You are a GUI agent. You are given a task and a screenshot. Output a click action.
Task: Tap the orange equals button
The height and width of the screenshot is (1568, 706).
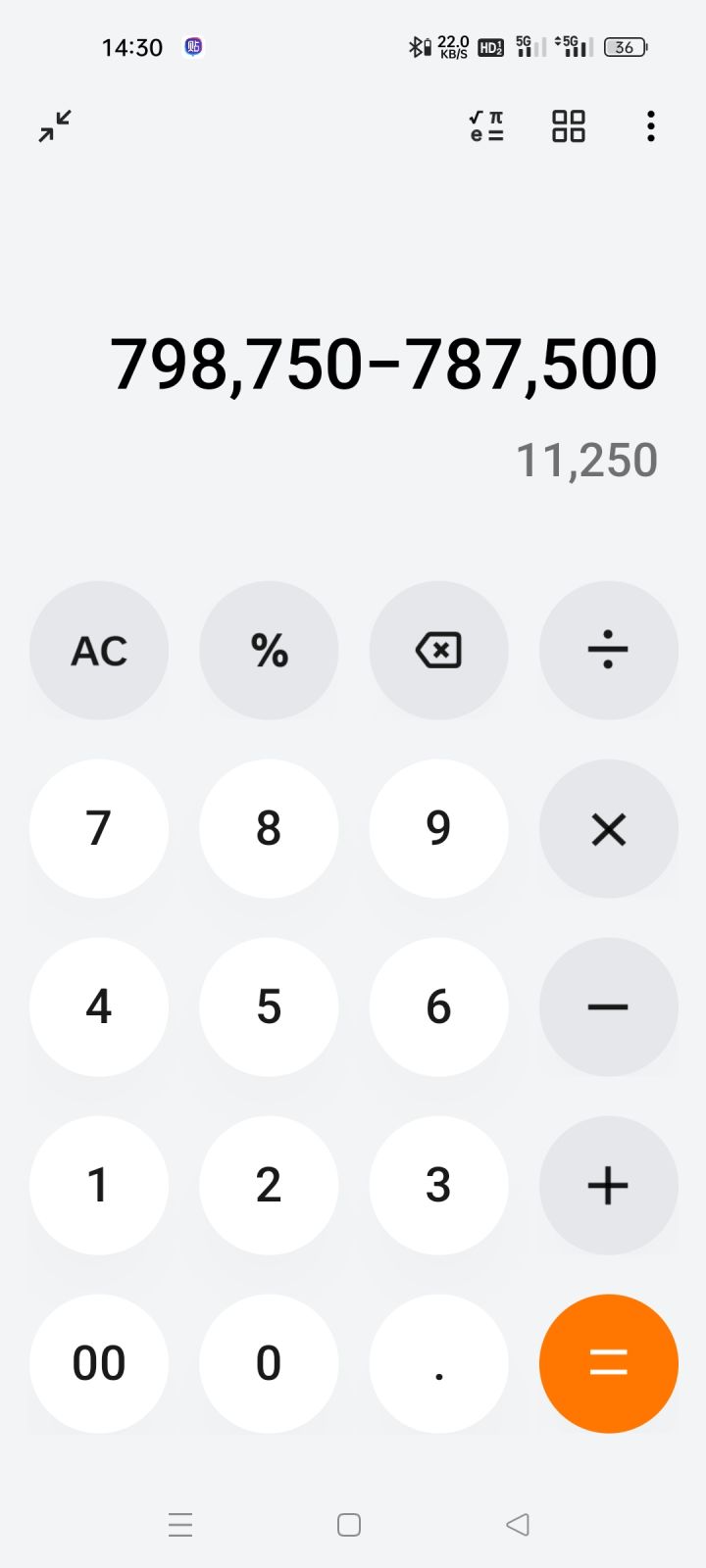point(608,1363)
